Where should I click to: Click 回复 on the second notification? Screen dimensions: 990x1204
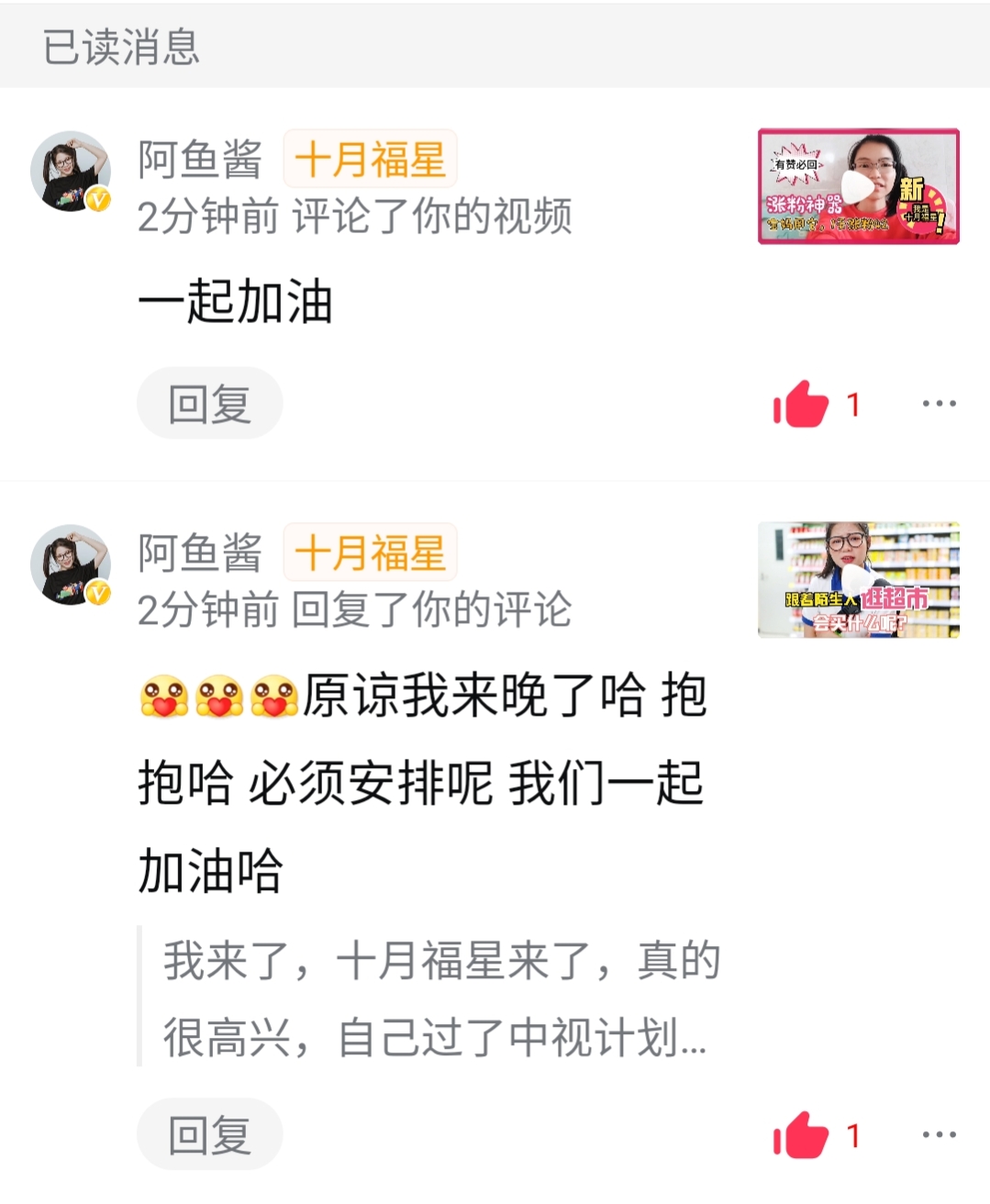click(209, 1133)
